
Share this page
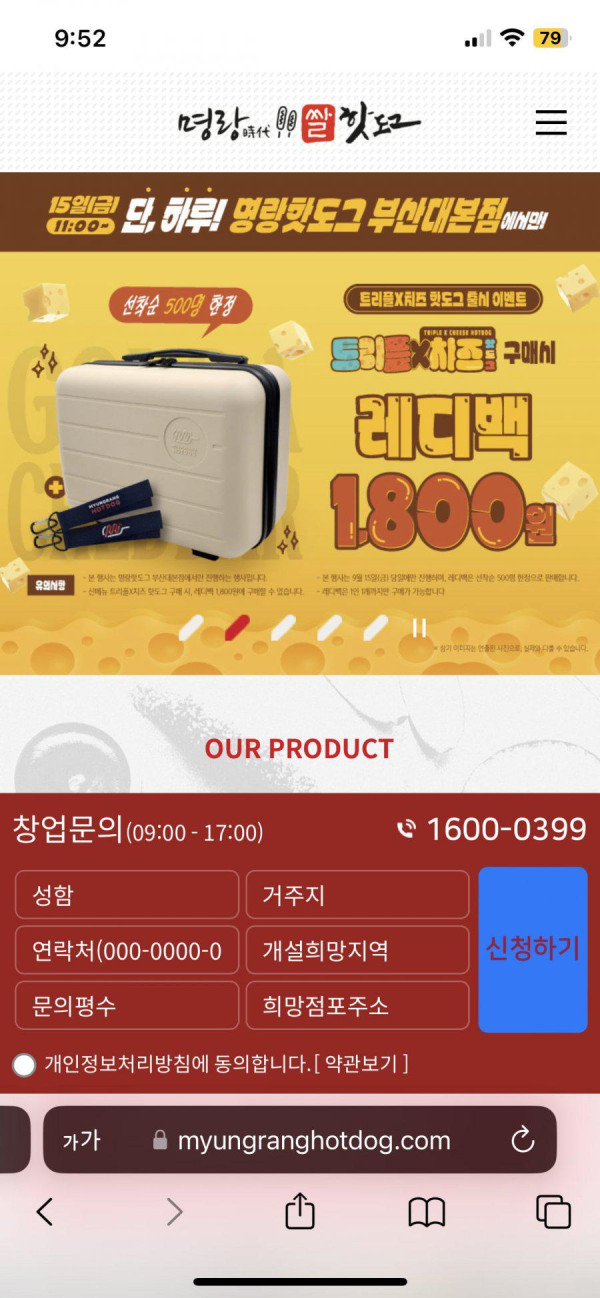tap(299, 1212)
